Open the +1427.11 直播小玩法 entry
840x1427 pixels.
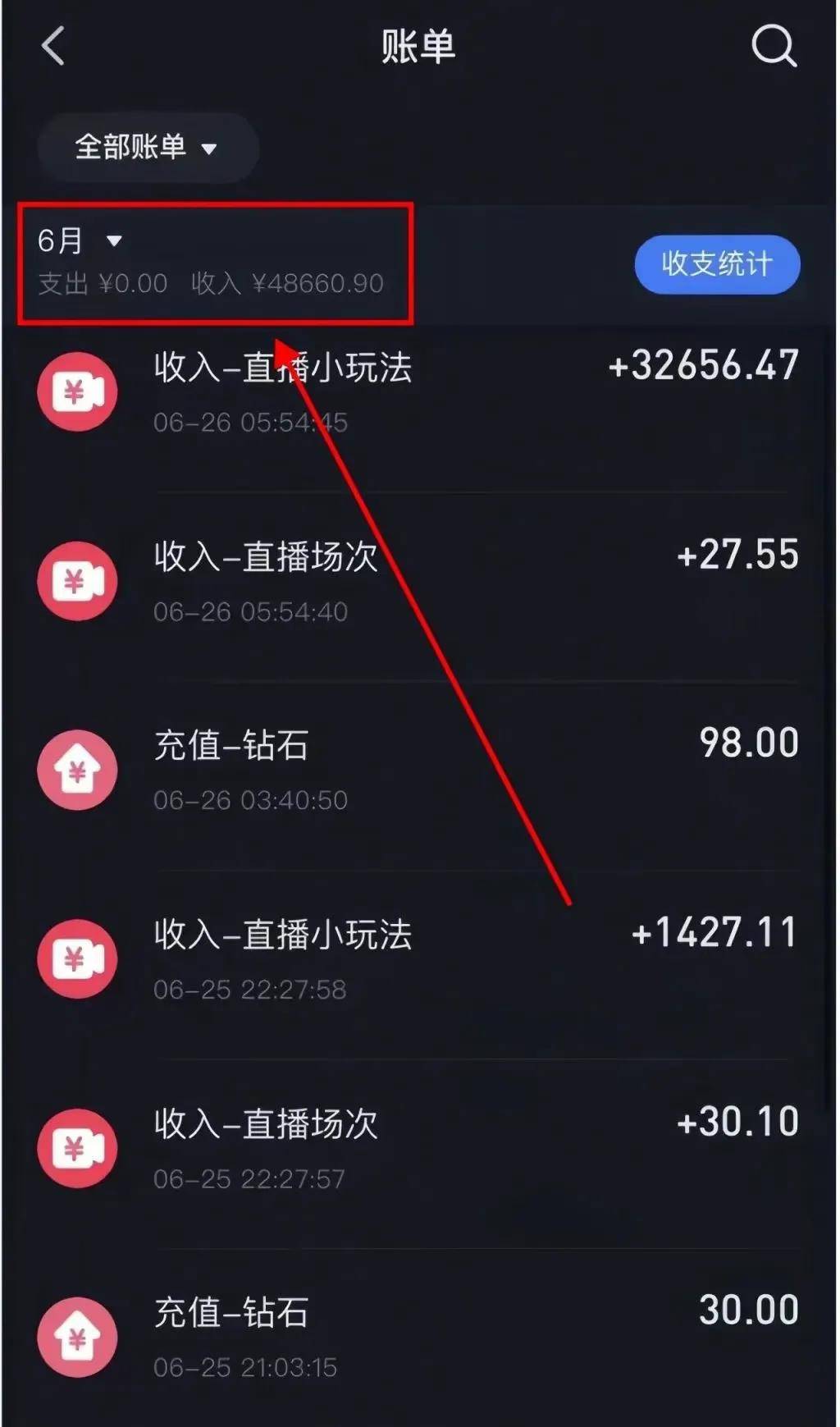pos(418,960)
